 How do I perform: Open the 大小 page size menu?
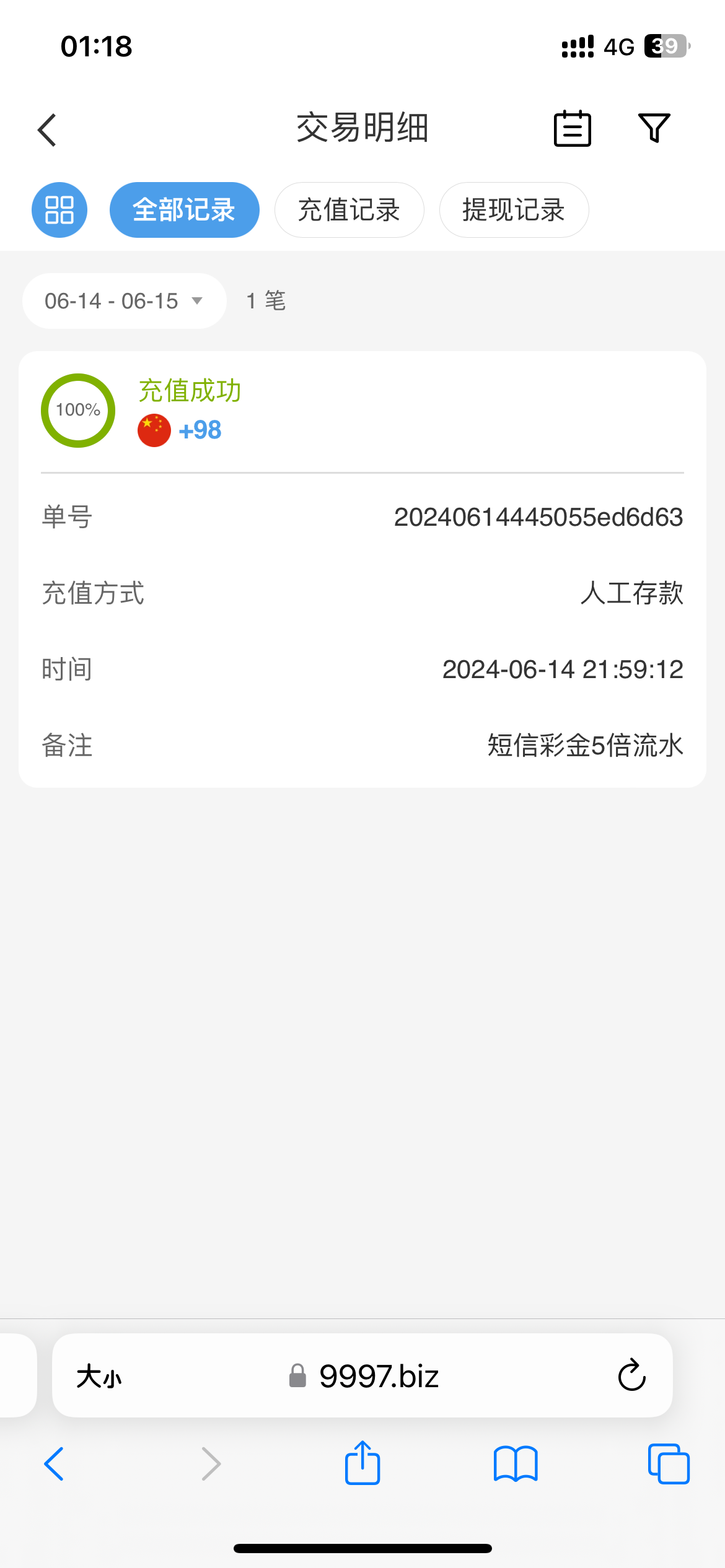click(x=99, y=1376)
